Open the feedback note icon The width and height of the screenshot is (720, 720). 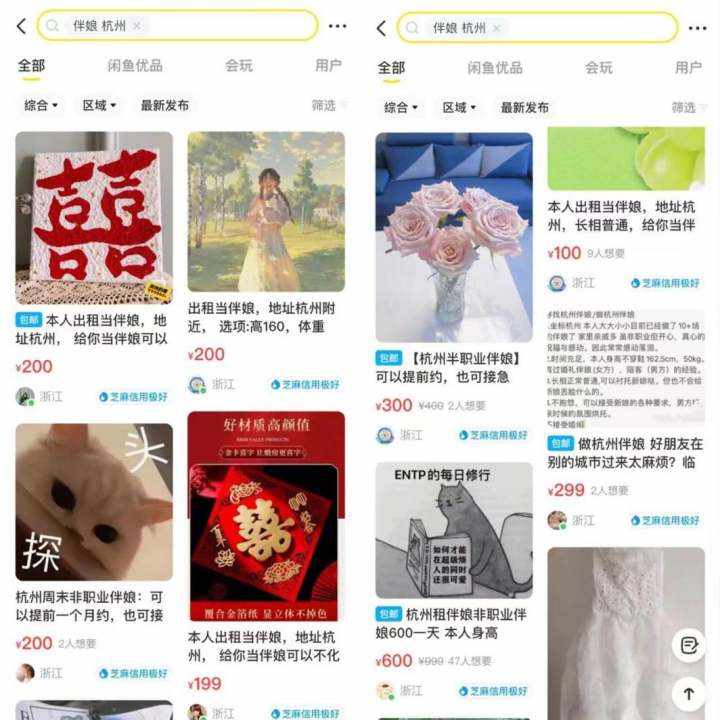tap(688, 645)
